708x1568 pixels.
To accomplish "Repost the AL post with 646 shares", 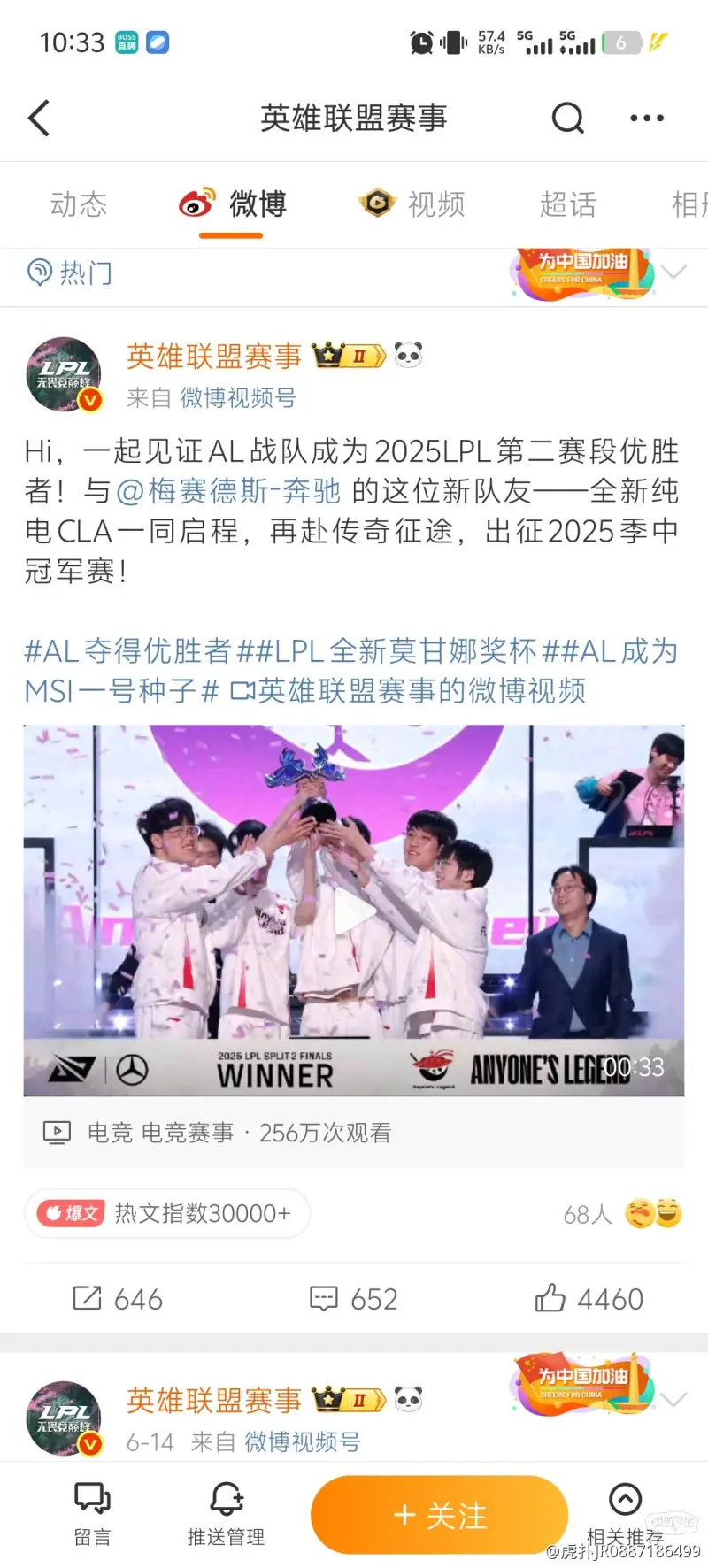I will 118,1299.
